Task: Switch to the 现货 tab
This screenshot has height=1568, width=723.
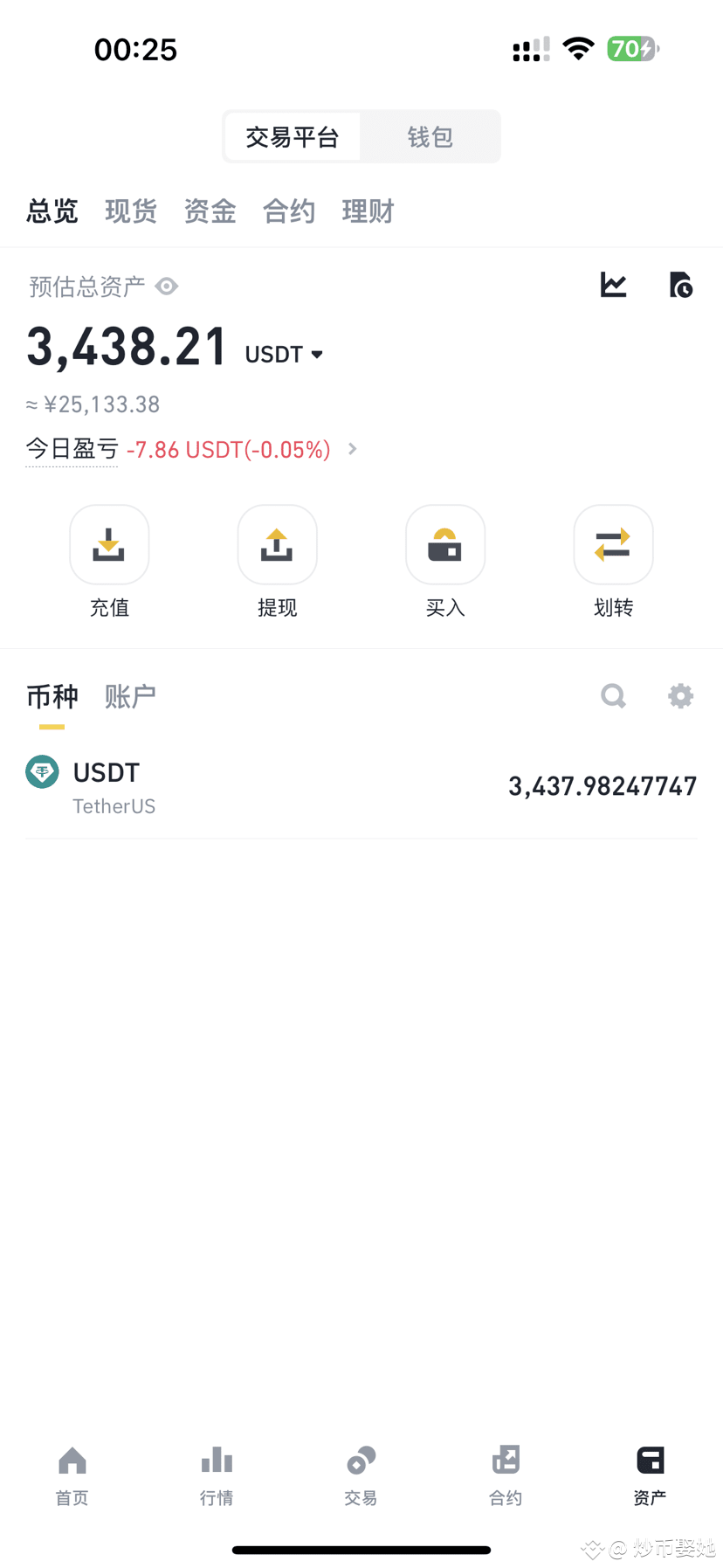Action: (130, 211)
